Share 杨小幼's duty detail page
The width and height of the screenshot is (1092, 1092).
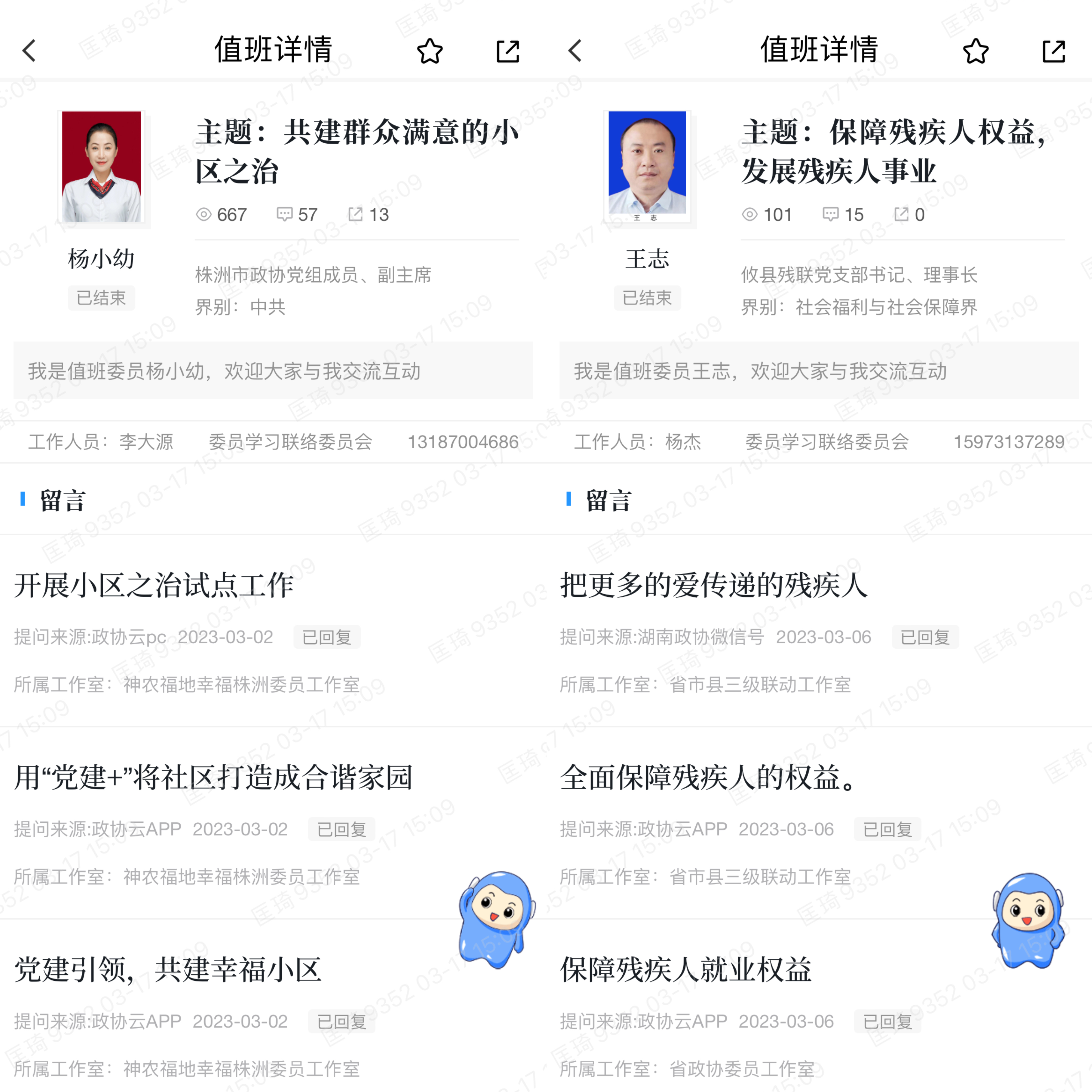pyautogui.click(x=508, y=51)
